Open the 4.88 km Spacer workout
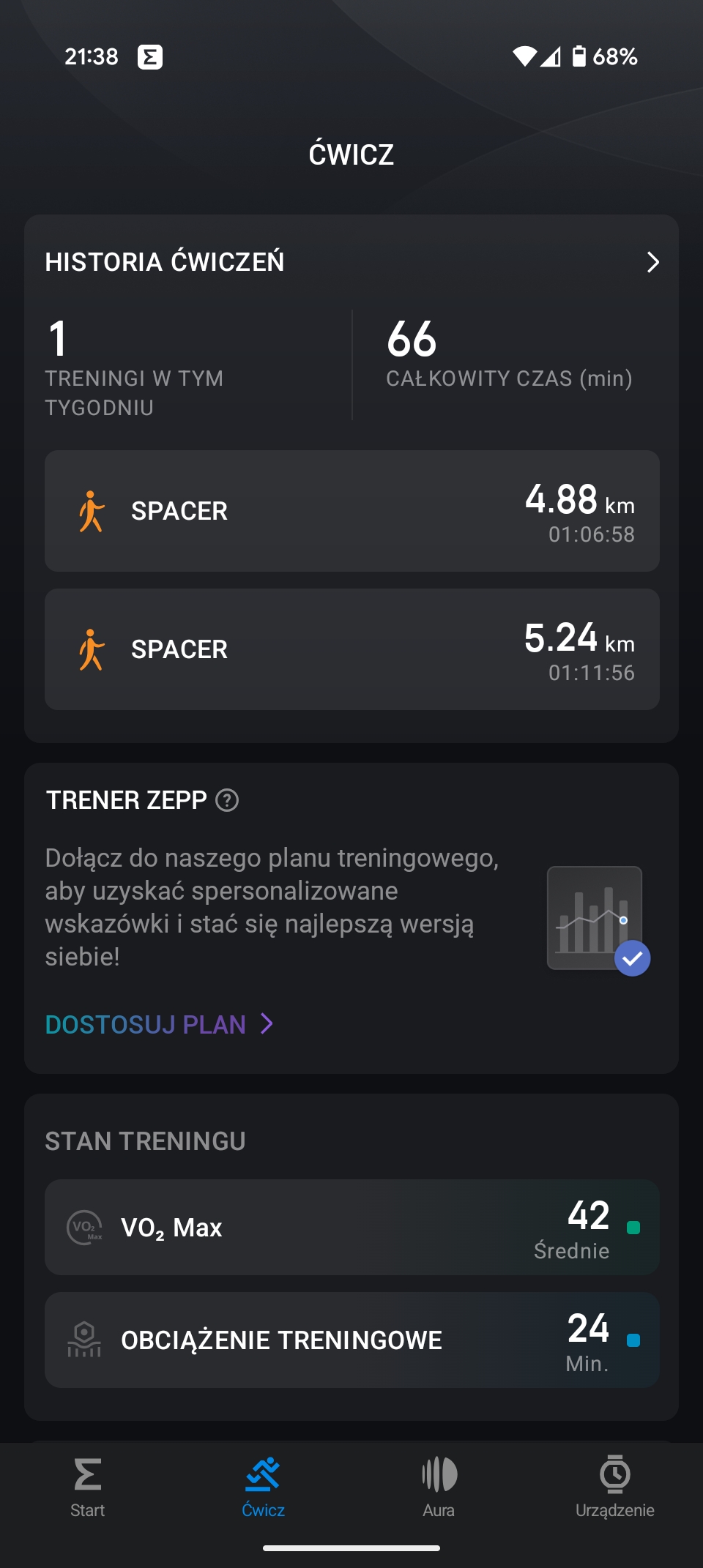The width and height of the screenshot is (703, 1568). (352, 511)
